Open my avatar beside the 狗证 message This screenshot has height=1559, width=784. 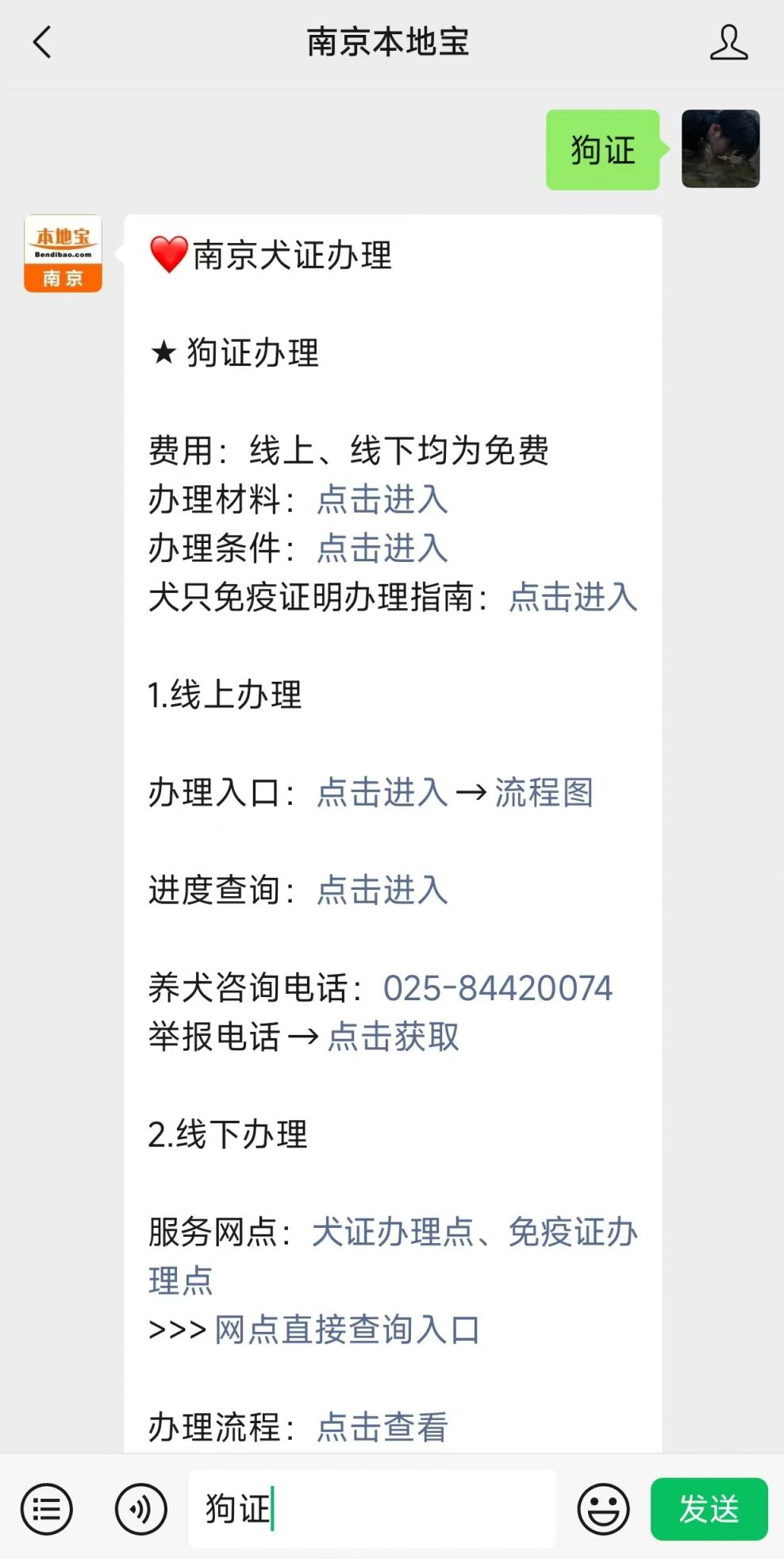(x=721, y=149)
